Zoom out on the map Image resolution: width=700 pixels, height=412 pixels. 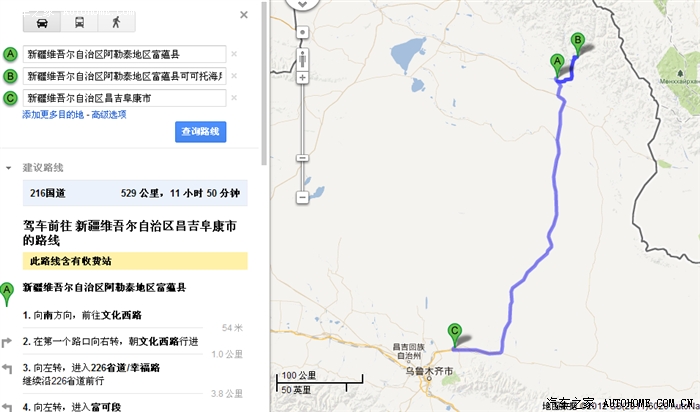click(x=302, y=197)
